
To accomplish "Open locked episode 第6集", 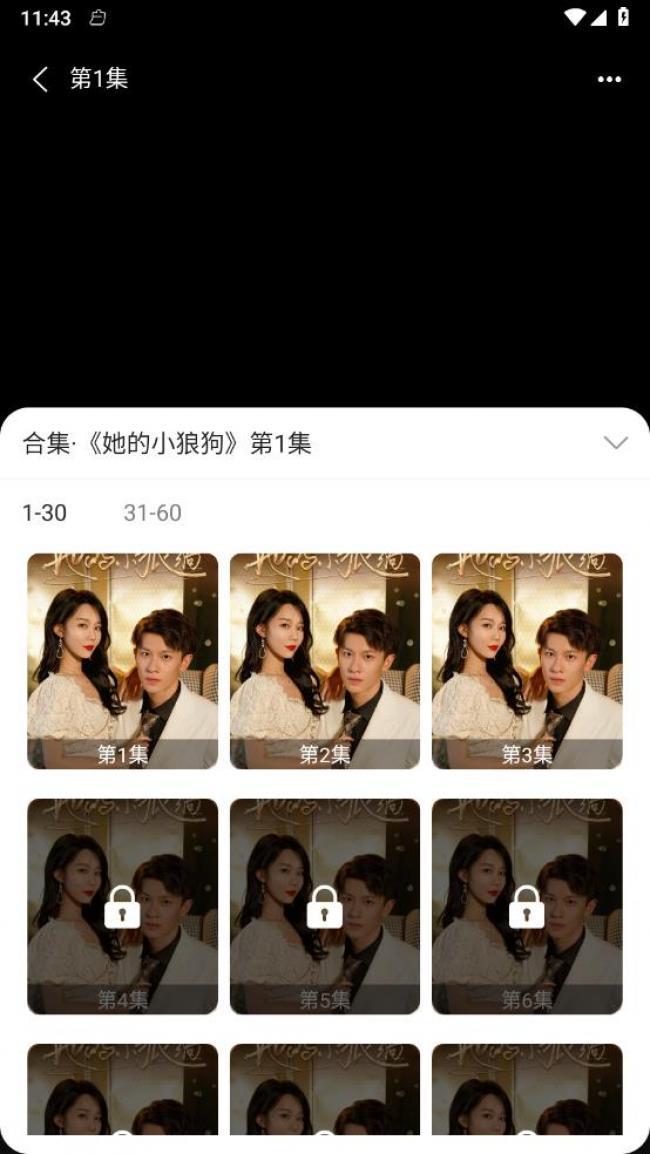I will tap(527, 906).
